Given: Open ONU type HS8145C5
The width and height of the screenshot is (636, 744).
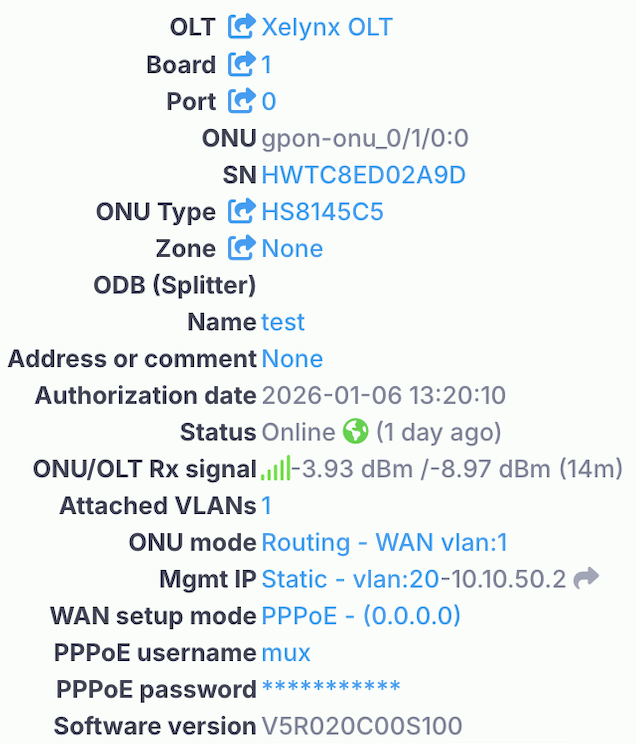Looking at the screenshot, I should pyautogui.click(x=322, y=212).
